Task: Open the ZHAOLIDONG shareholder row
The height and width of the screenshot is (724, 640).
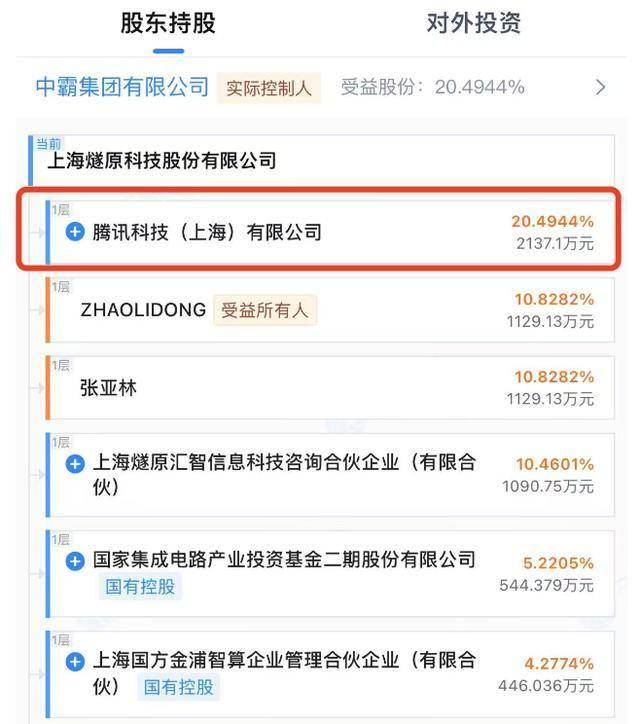Action: coord(143,310)
